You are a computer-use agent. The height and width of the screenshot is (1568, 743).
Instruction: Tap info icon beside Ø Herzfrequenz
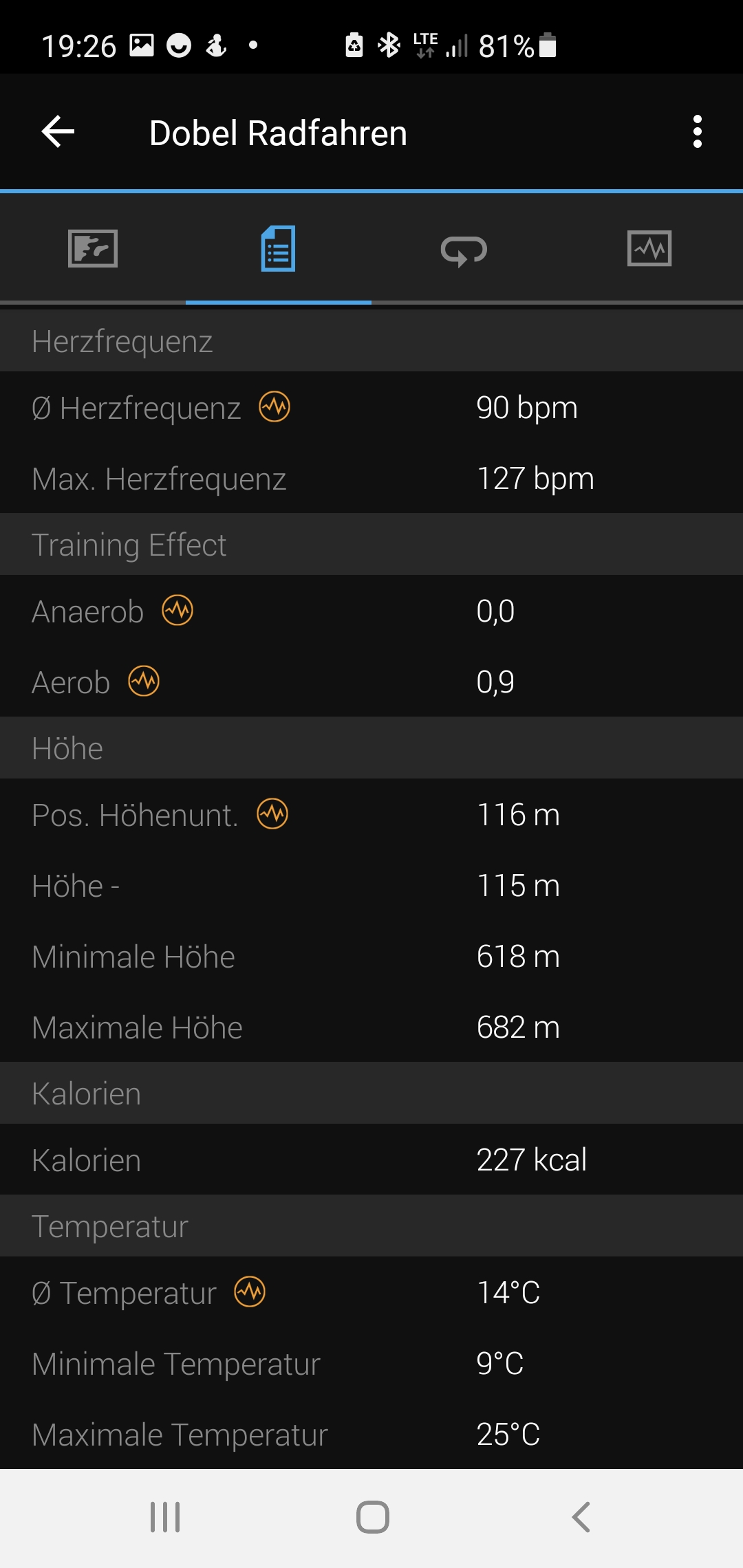pos(274,406)
